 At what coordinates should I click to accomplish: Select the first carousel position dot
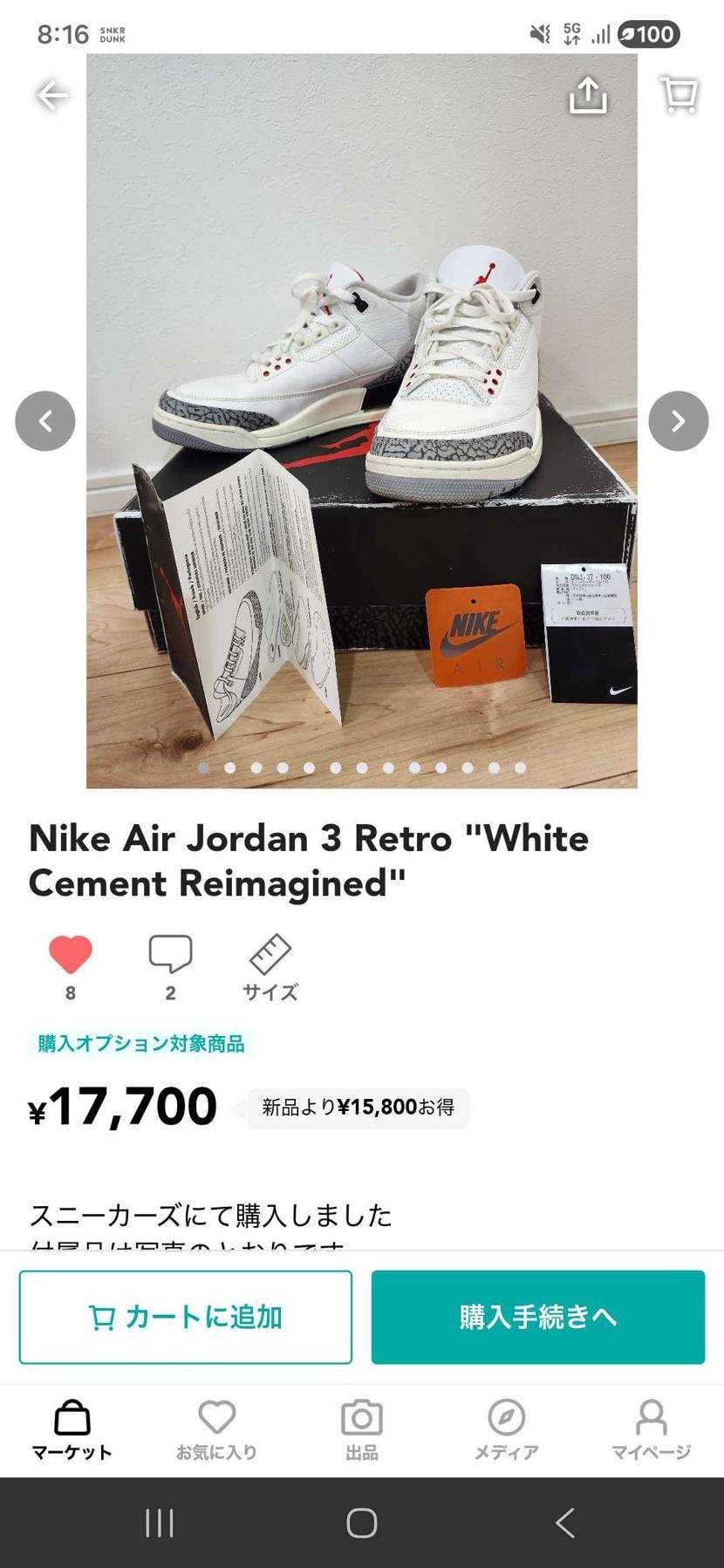click(203, 768)
